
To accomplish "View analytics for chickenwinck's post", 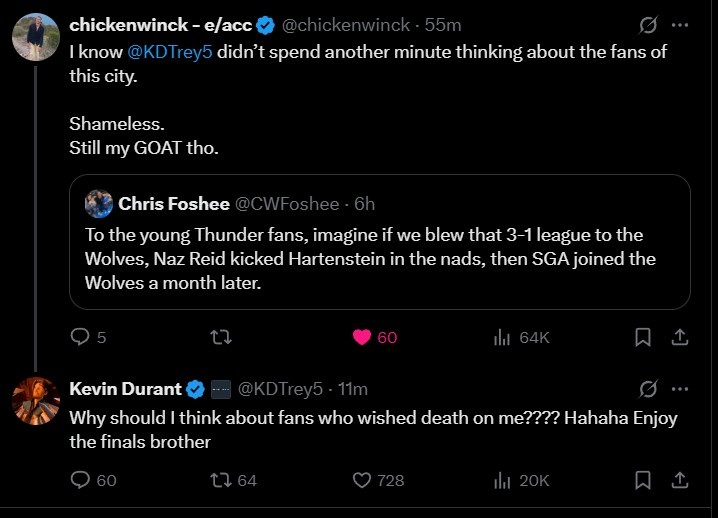I will [x=502, y=338].
